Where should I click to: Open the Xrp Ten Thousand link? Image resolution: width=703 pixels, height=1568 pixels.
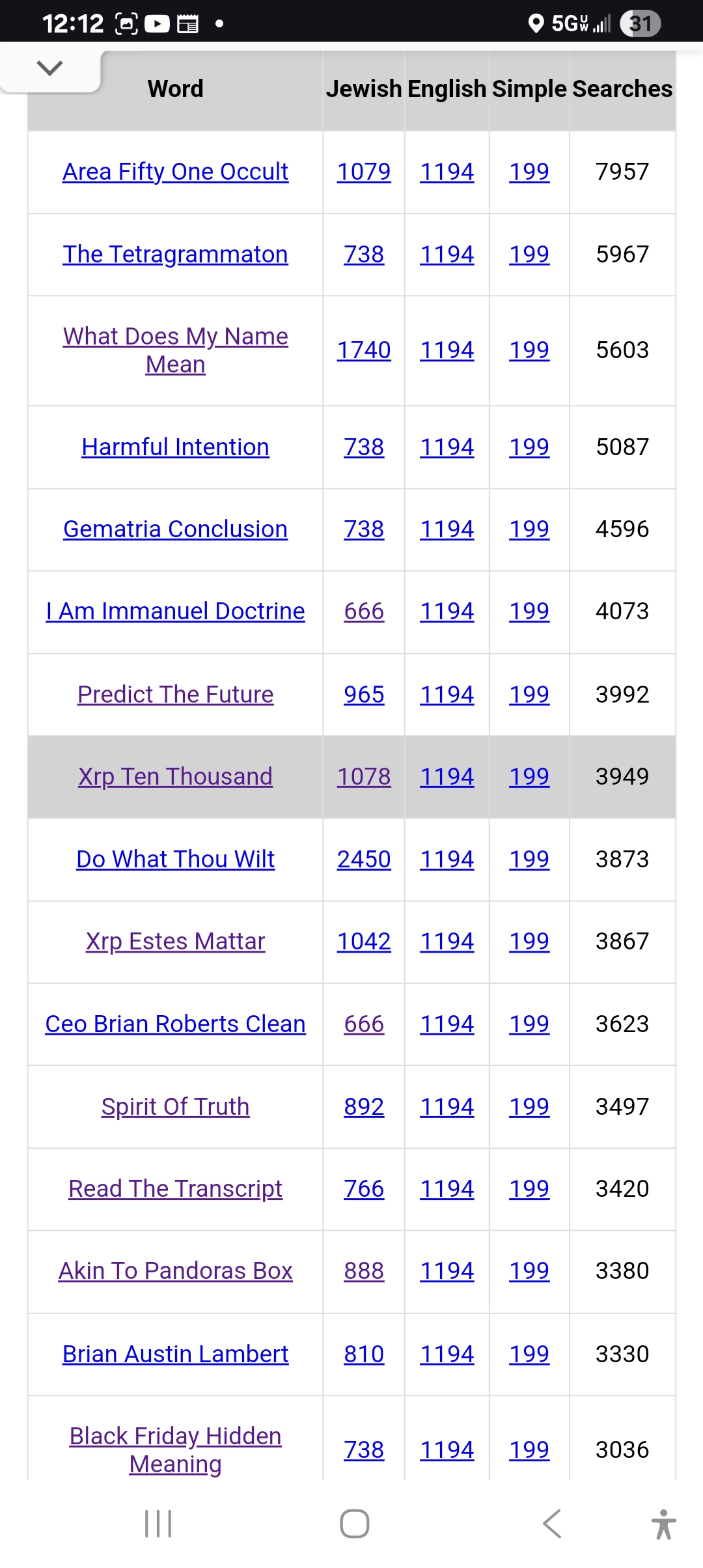(175, 776)
